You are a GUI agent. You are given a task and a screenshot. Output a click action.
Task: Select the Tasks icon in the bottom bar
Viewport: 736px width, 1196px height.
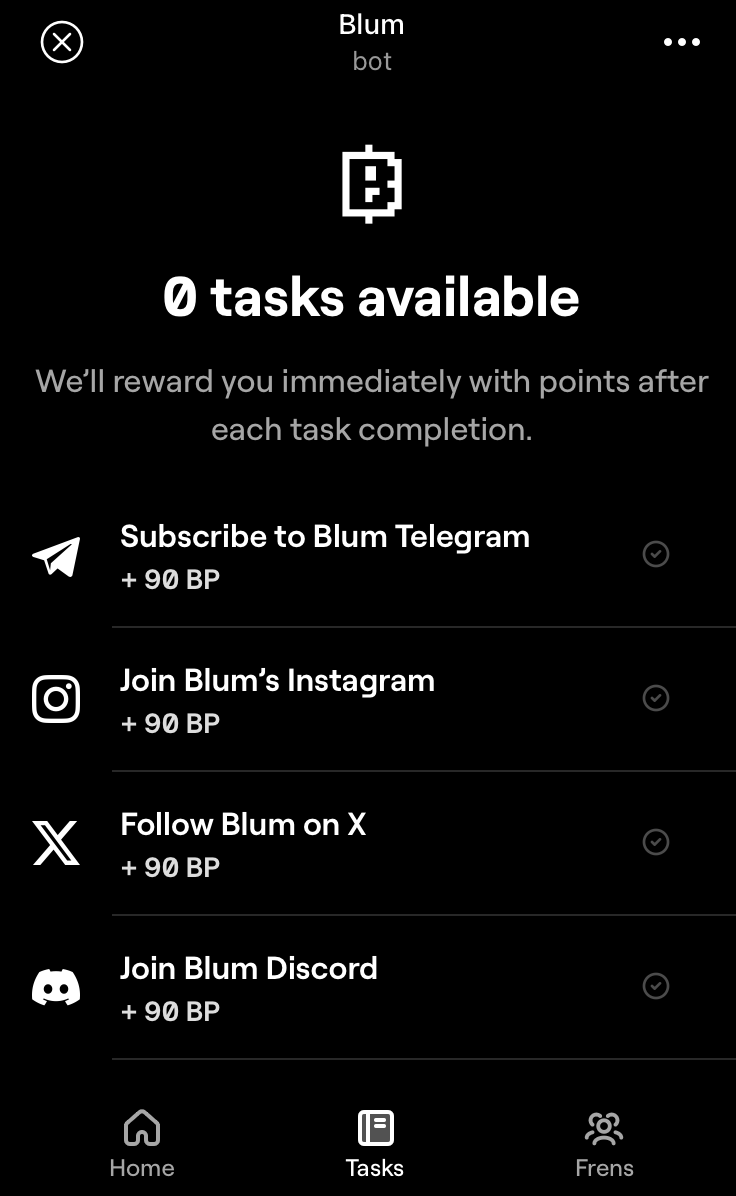click(x=374, y=1128)
